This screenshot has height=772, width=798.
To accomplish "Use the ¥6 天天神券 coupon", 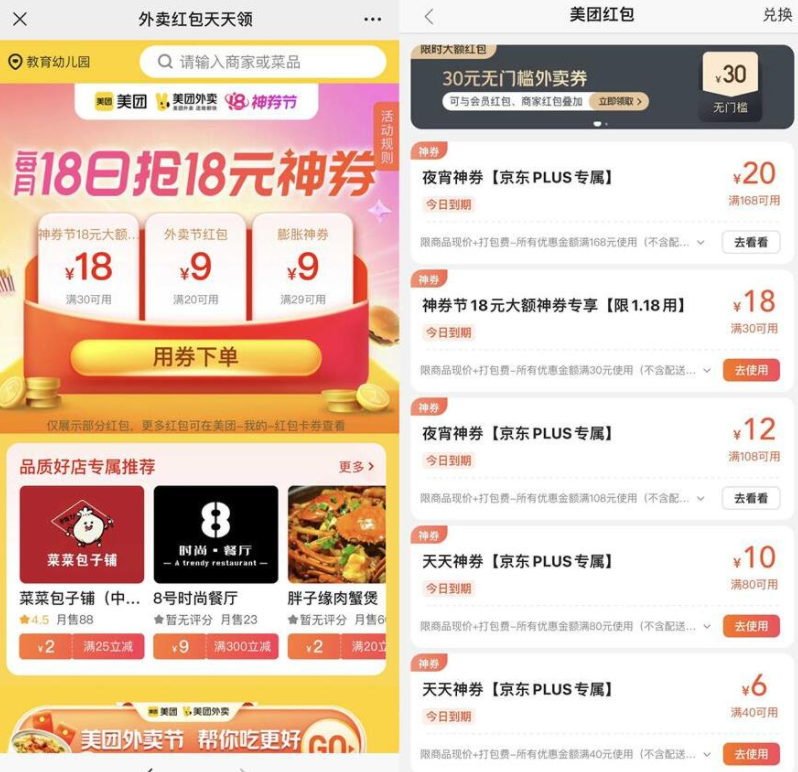I will [751, 754].
